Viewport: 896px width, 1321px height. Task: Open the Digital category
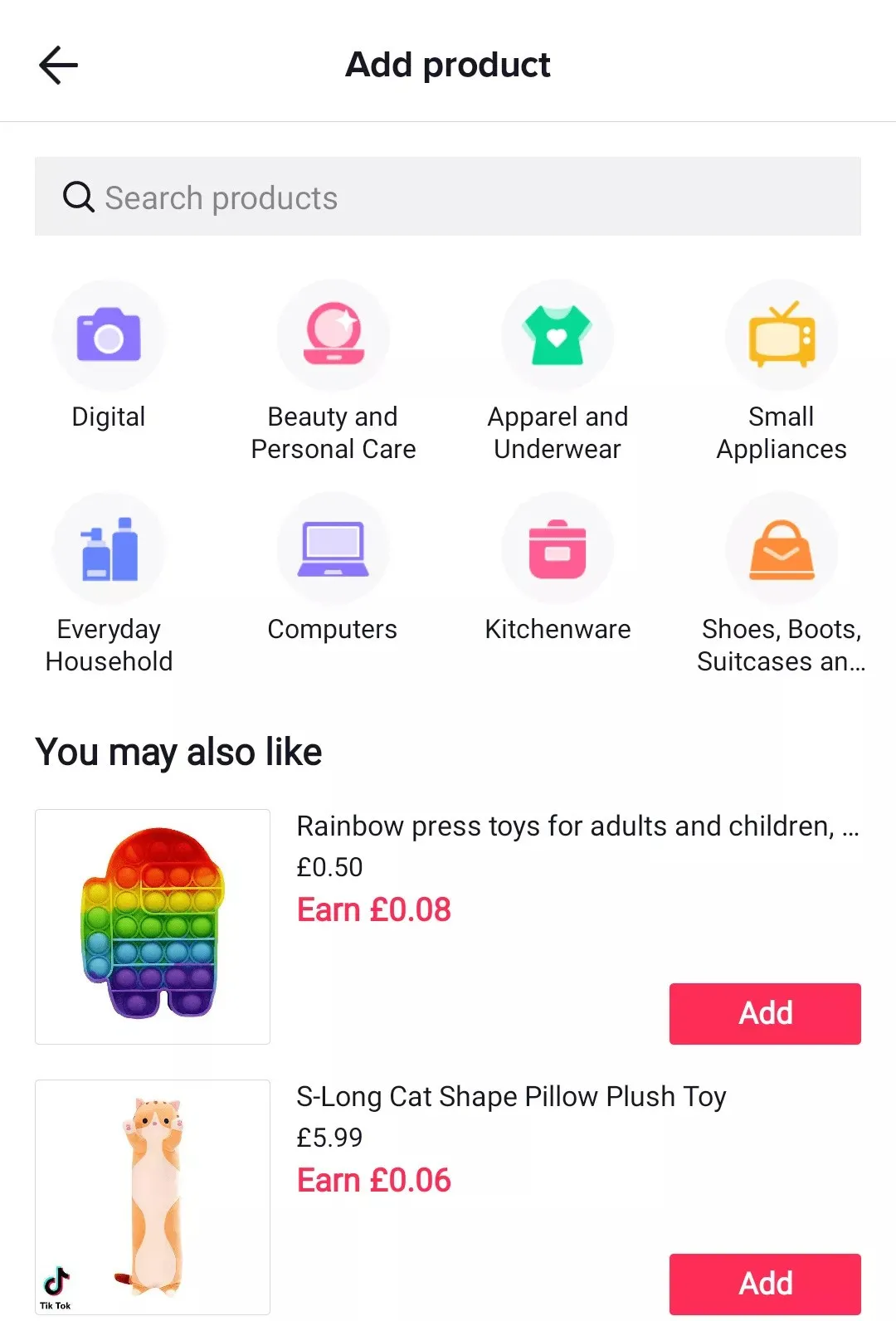[x=109, y=336]
